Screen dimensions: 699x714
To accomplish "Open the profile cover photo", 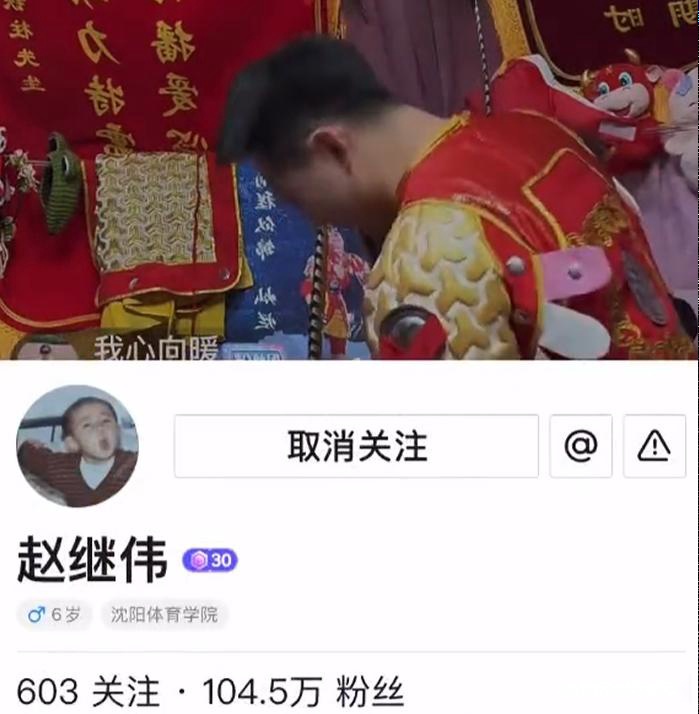I will 350,180.
